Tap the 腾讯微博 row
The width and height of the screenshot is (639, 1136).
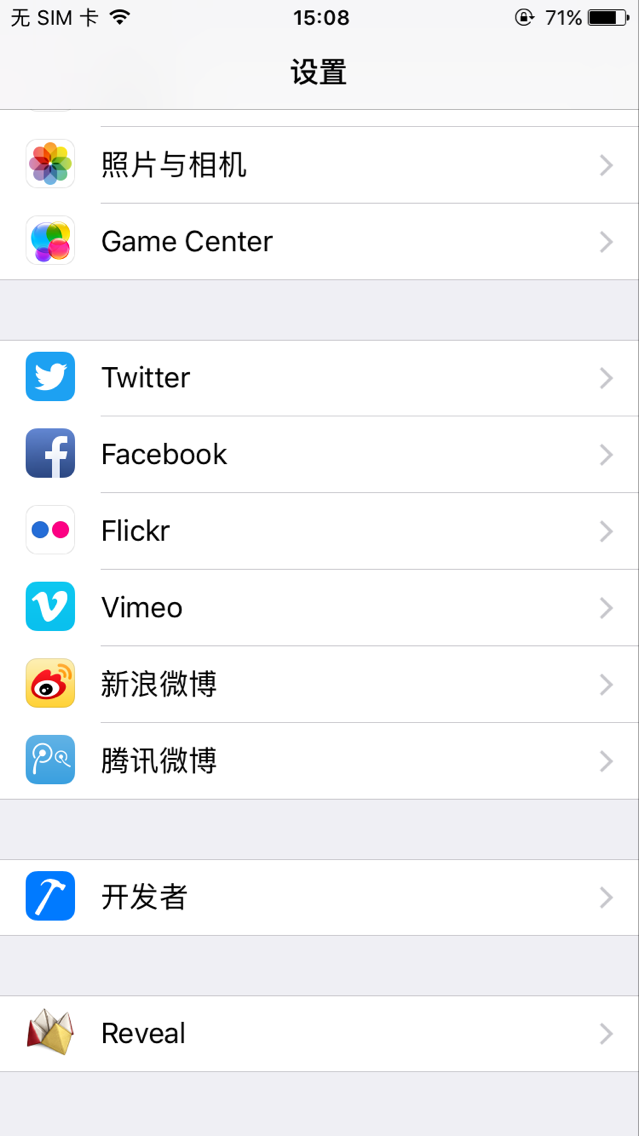319,761
